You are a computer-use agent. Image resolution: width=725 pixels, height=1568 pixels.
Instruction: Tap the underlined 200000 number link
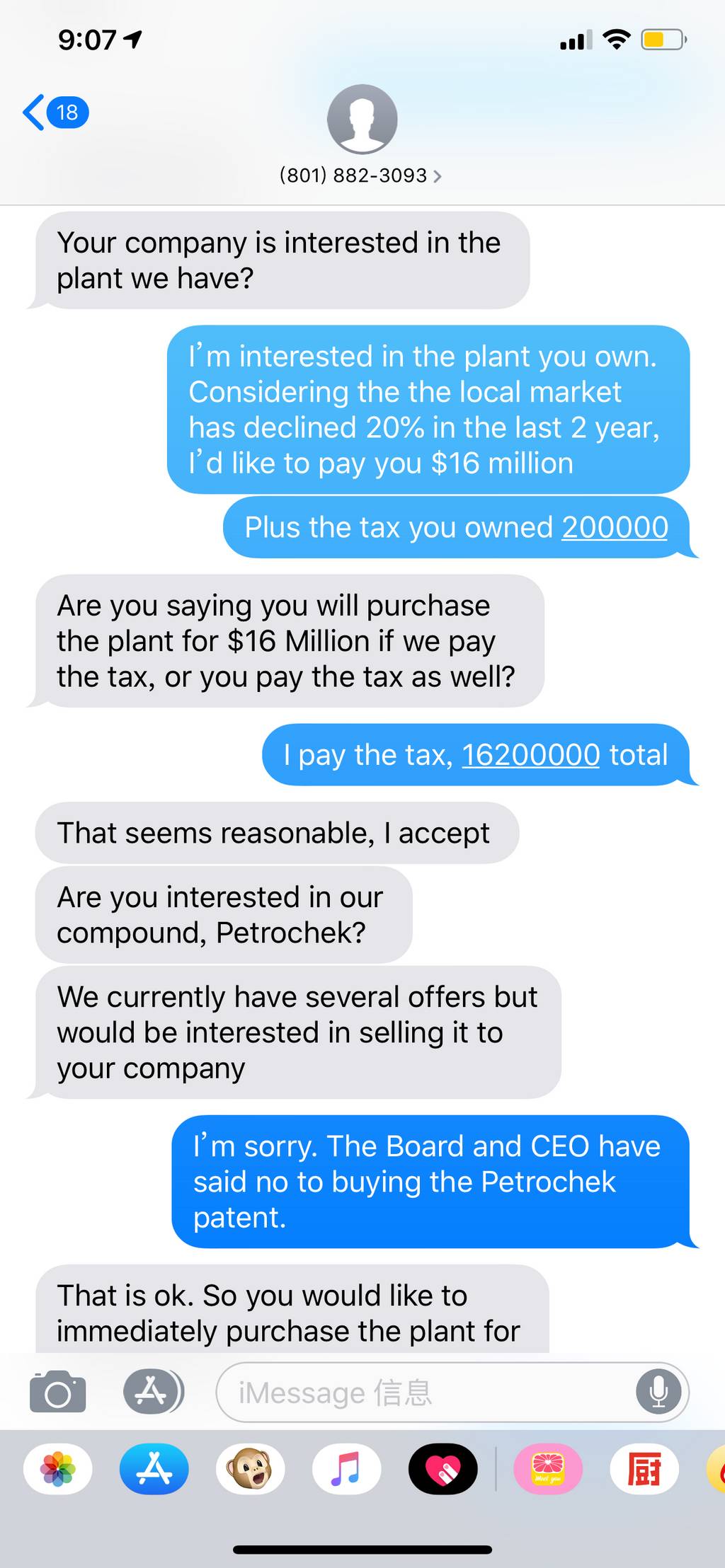(615, 528)
